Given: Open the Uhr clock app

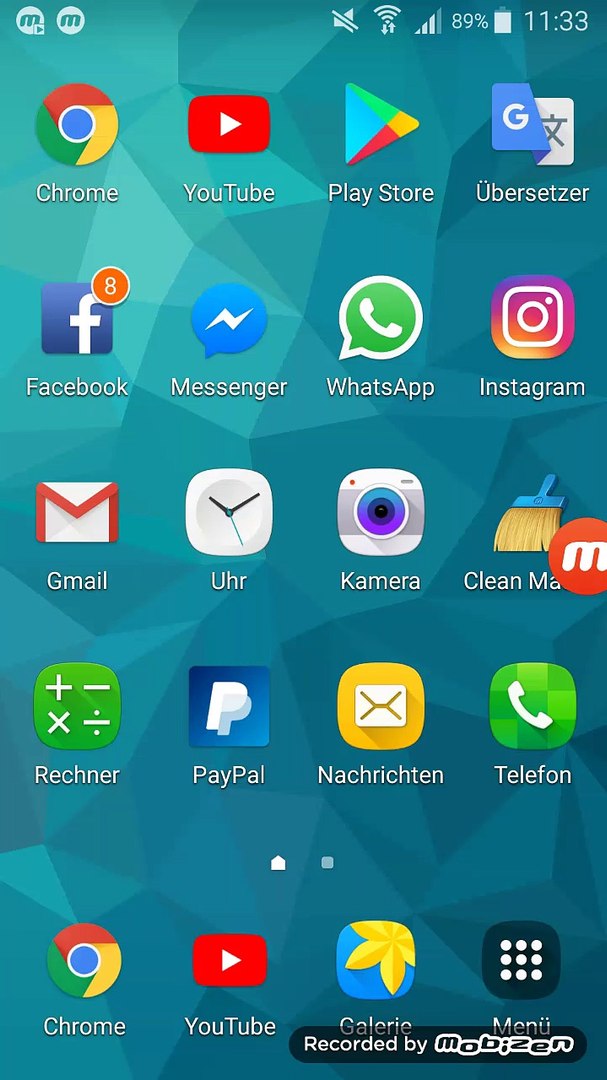Looking at the screenshot, I should click(x=229, y=513).
